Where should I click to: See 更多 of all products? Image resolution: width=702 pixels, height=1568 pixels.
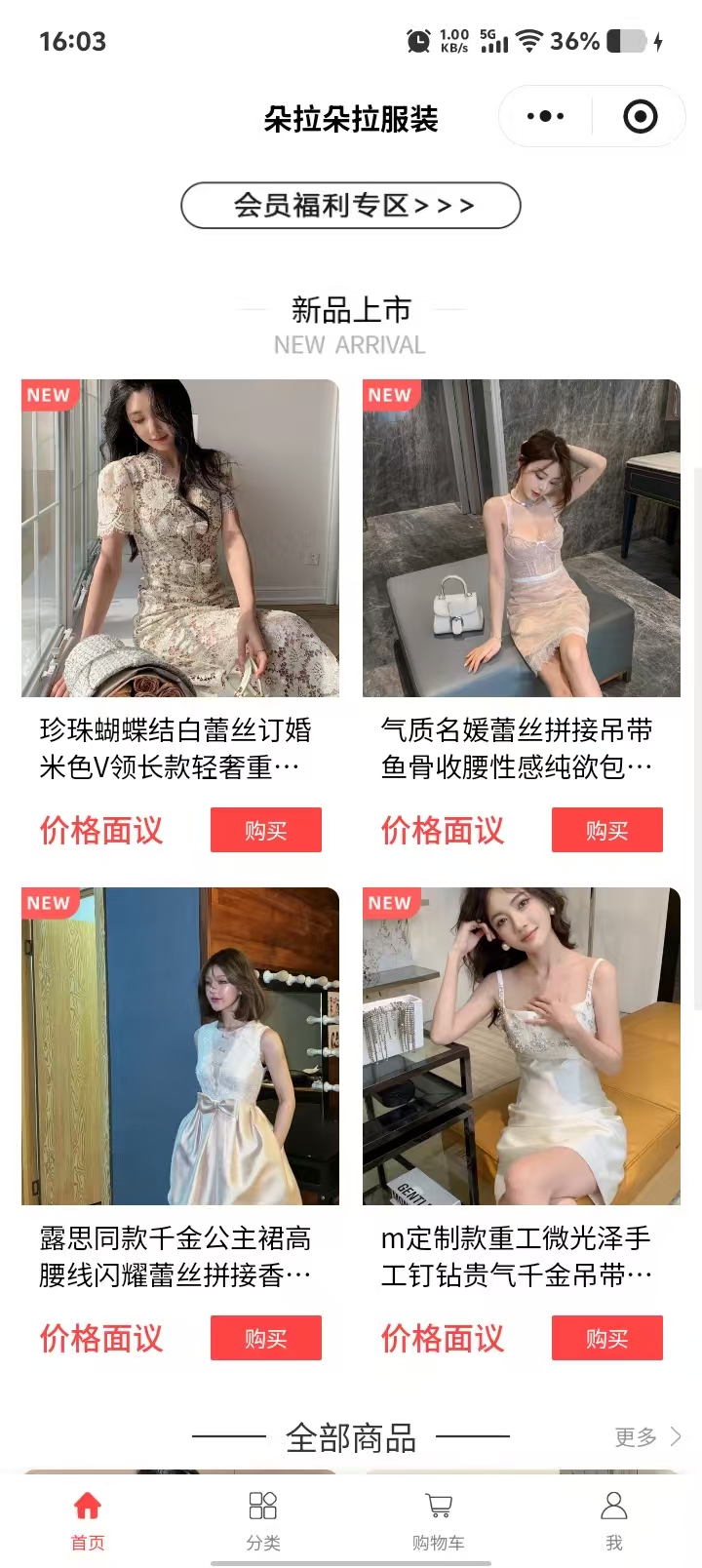tap(646, 1436)
